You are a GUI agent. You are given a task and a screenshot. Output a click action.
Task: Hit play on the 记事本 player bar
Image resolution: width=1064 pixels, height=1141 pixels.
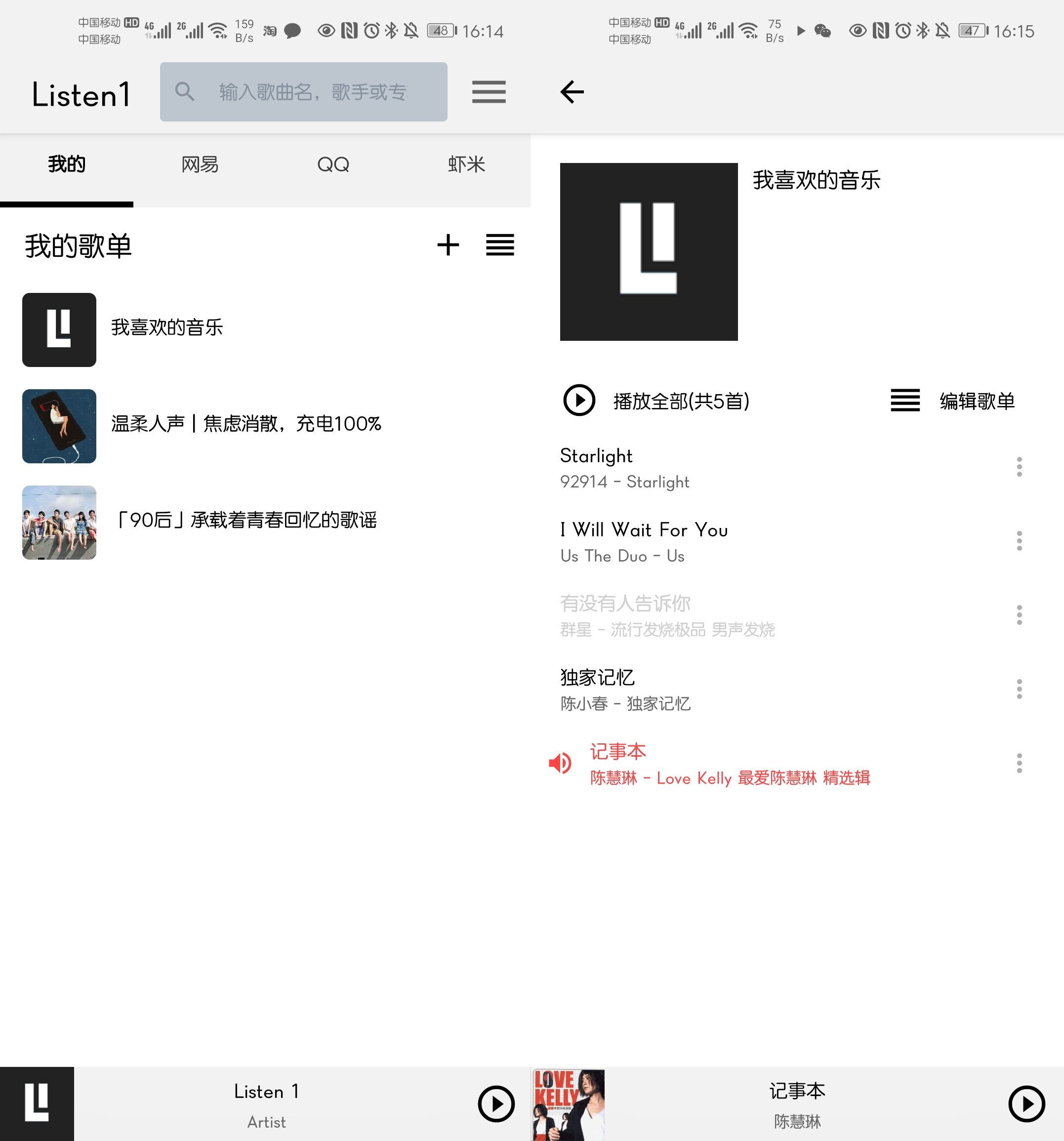(x=1026, y=1103)
